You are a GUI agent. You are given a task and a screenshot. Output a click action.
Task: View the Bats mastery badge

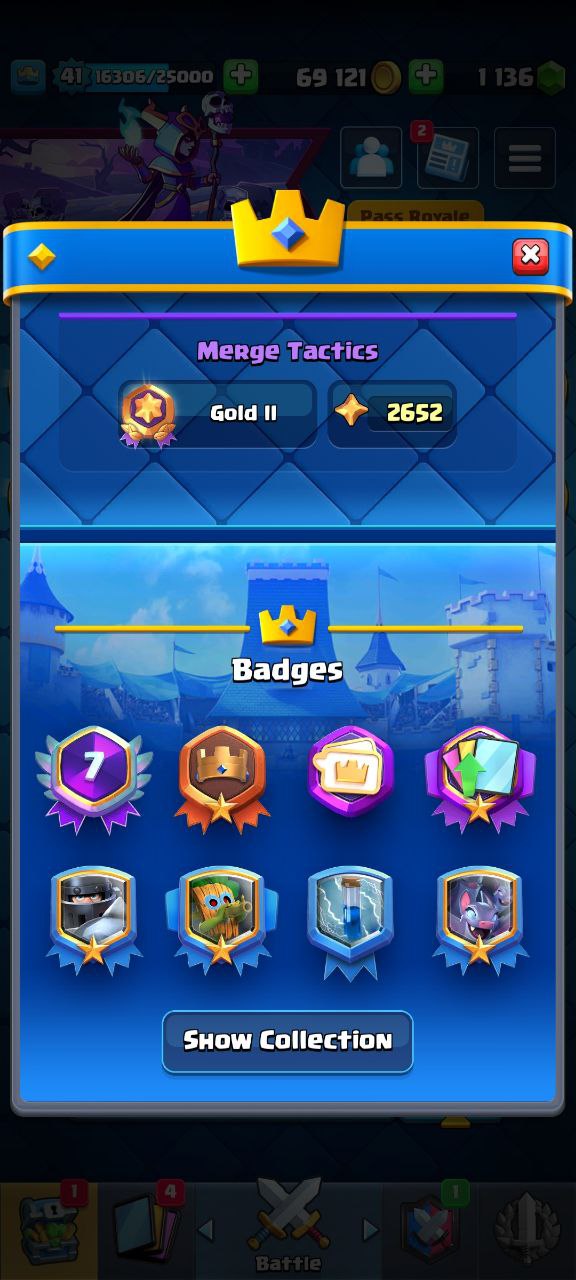480,920
